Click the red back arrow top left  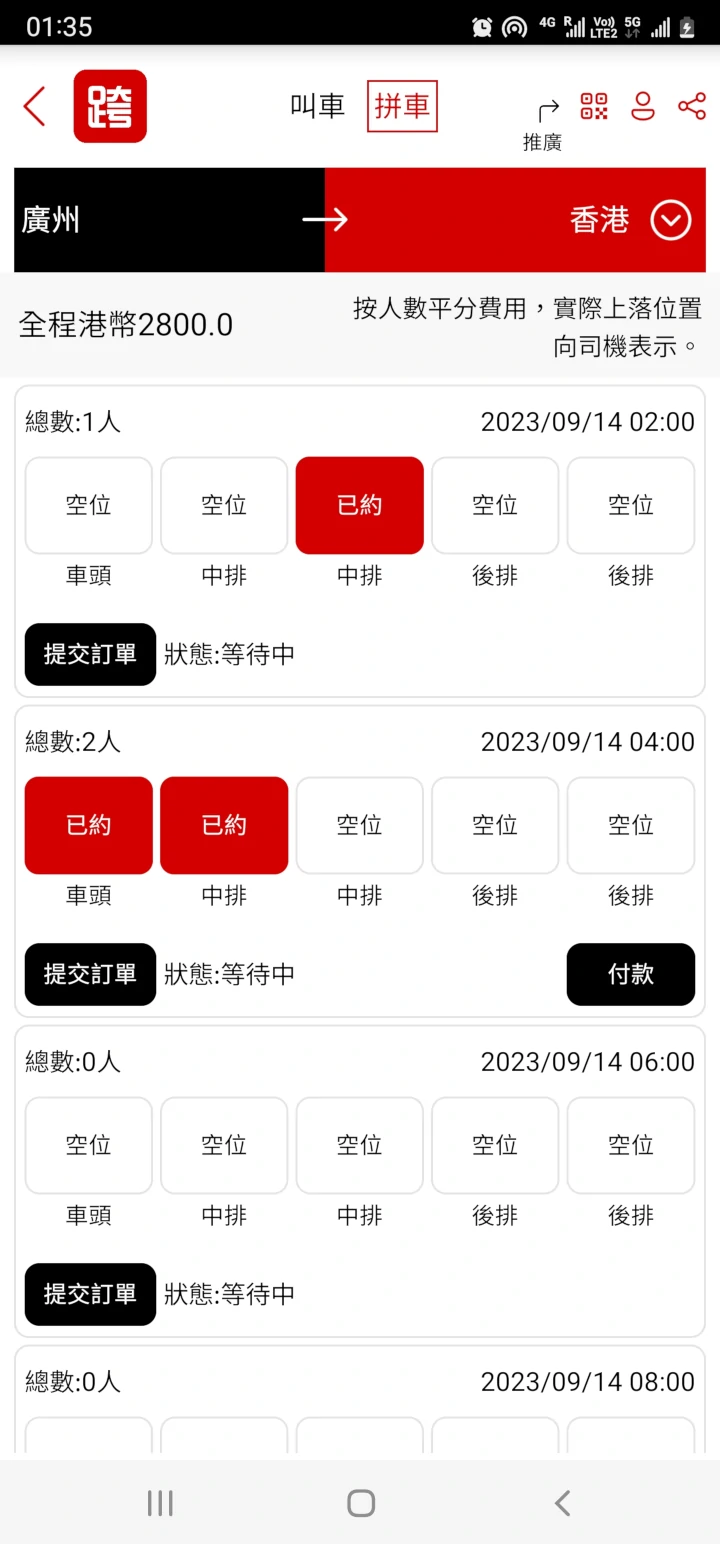34,105
